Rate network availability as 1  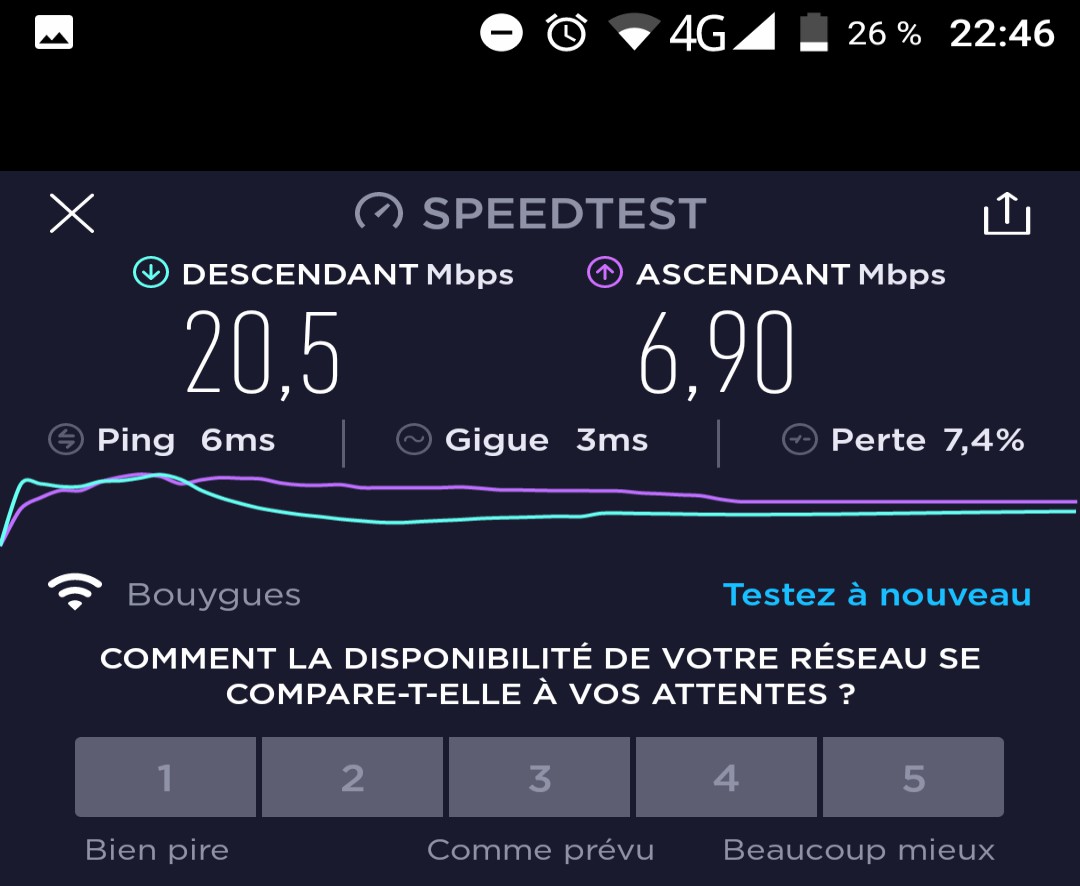click(165, 777)
